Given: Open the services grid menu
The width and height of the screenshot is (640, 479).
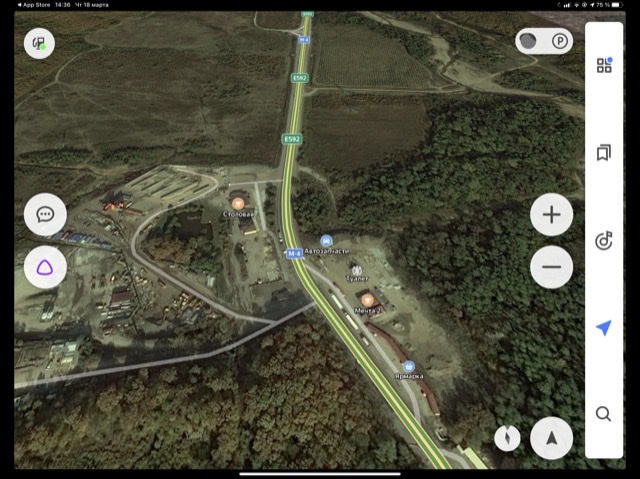Looking at the screenshot, I should pos(604,65).
